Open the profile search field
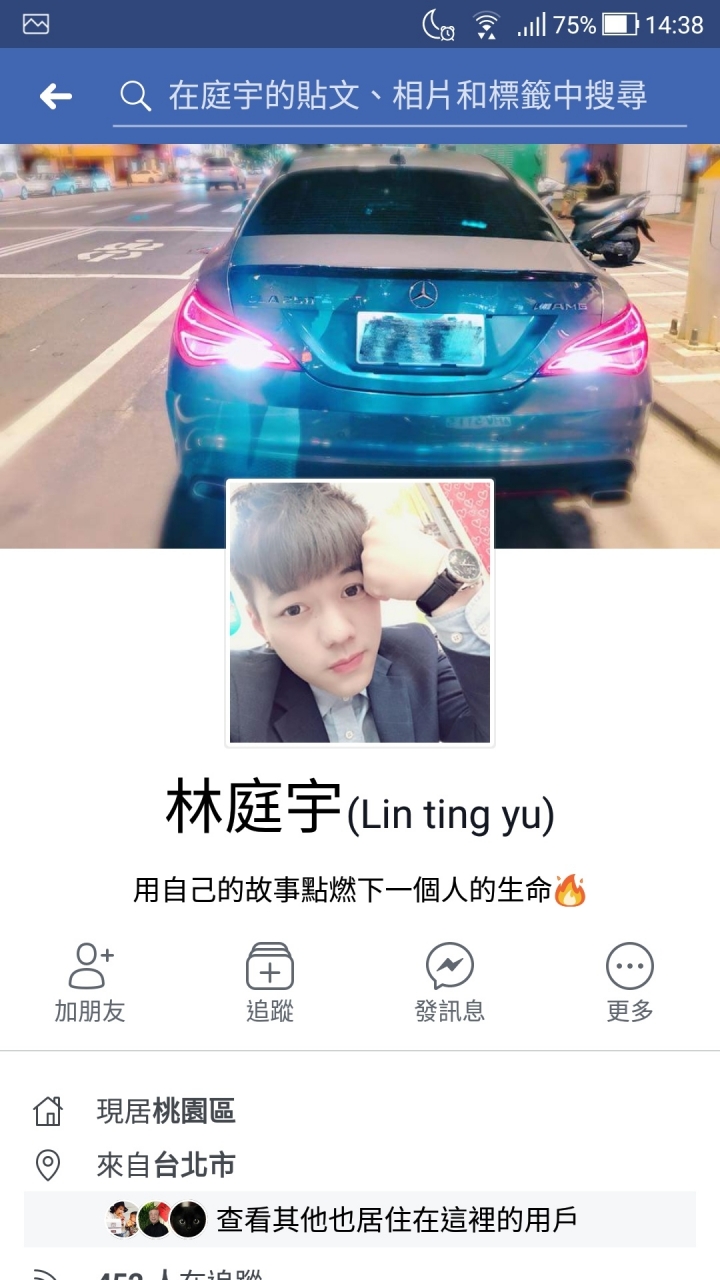Viewport: 720px width, 1280px height. tap(400, 96)
